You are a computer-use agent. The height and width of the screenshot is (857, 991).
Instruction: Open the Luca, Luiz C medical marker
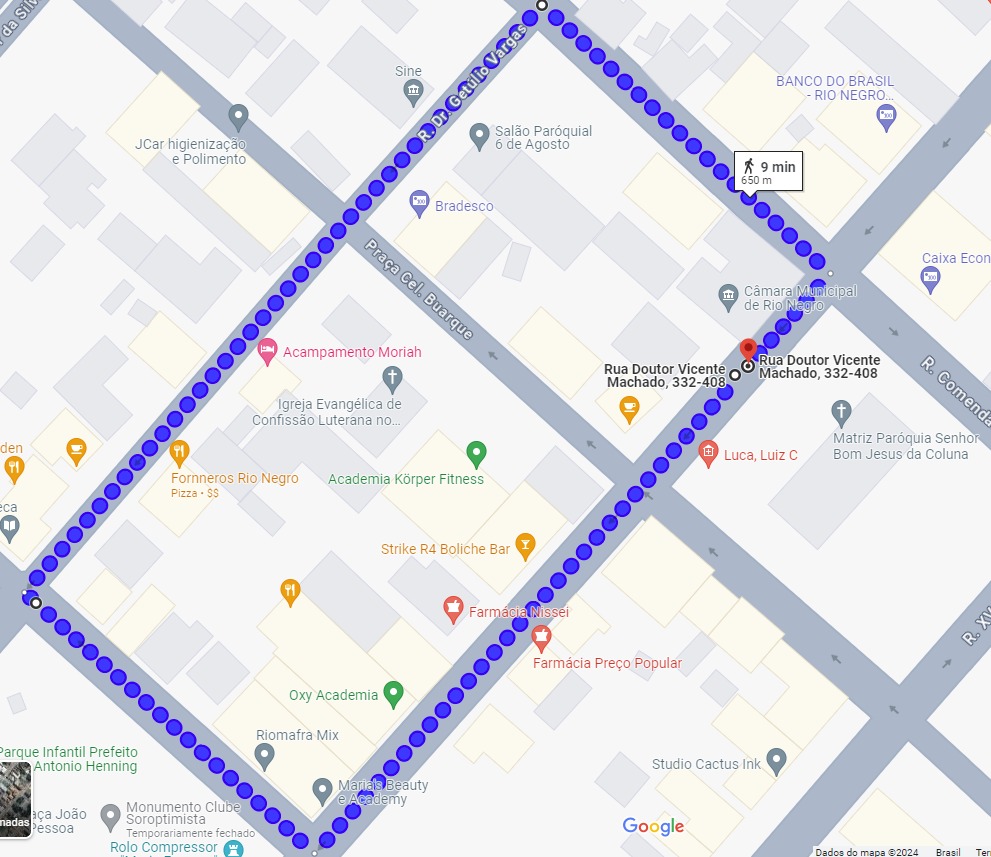pos(708,452)
